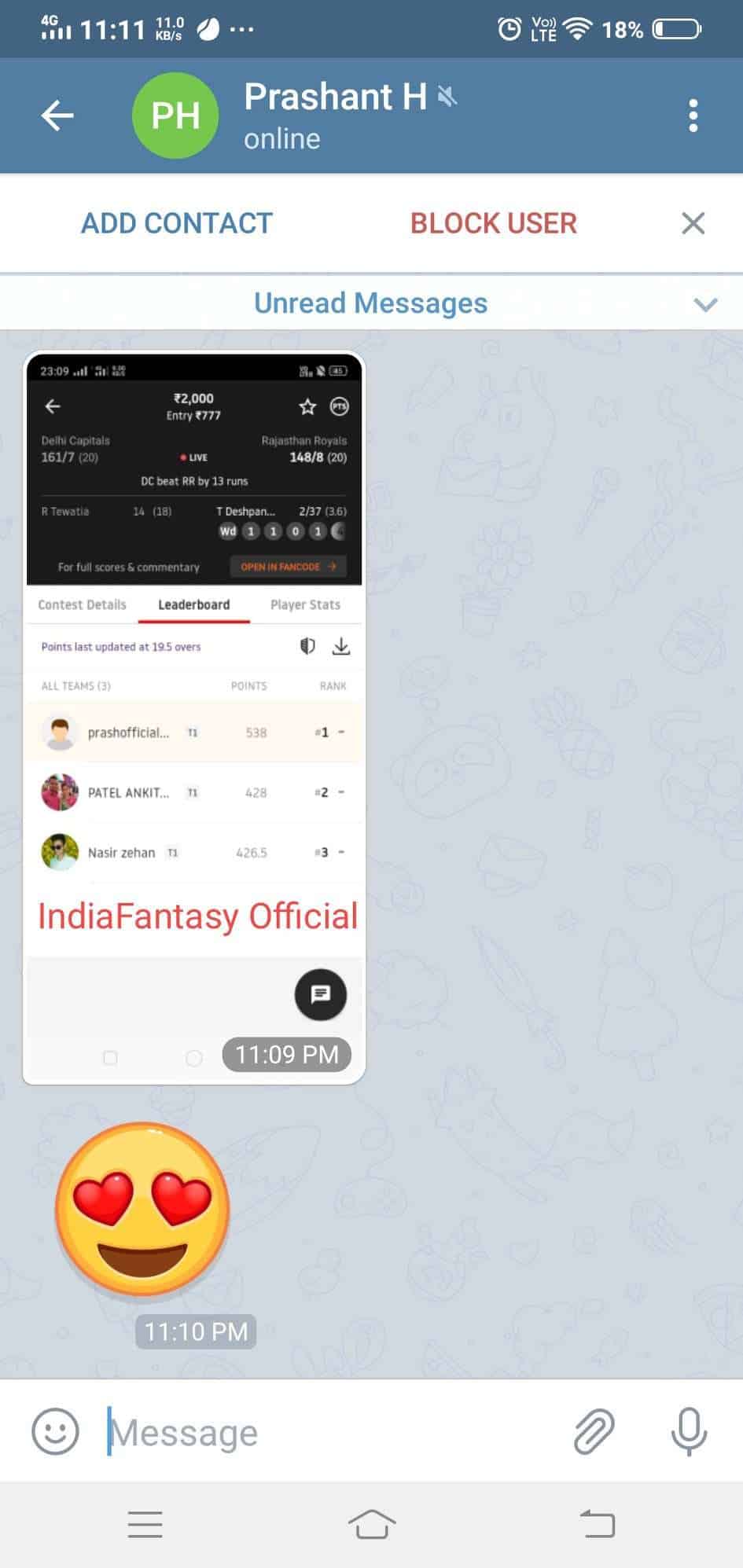Tap ADD CONTACT

click(x=177, y=223)
